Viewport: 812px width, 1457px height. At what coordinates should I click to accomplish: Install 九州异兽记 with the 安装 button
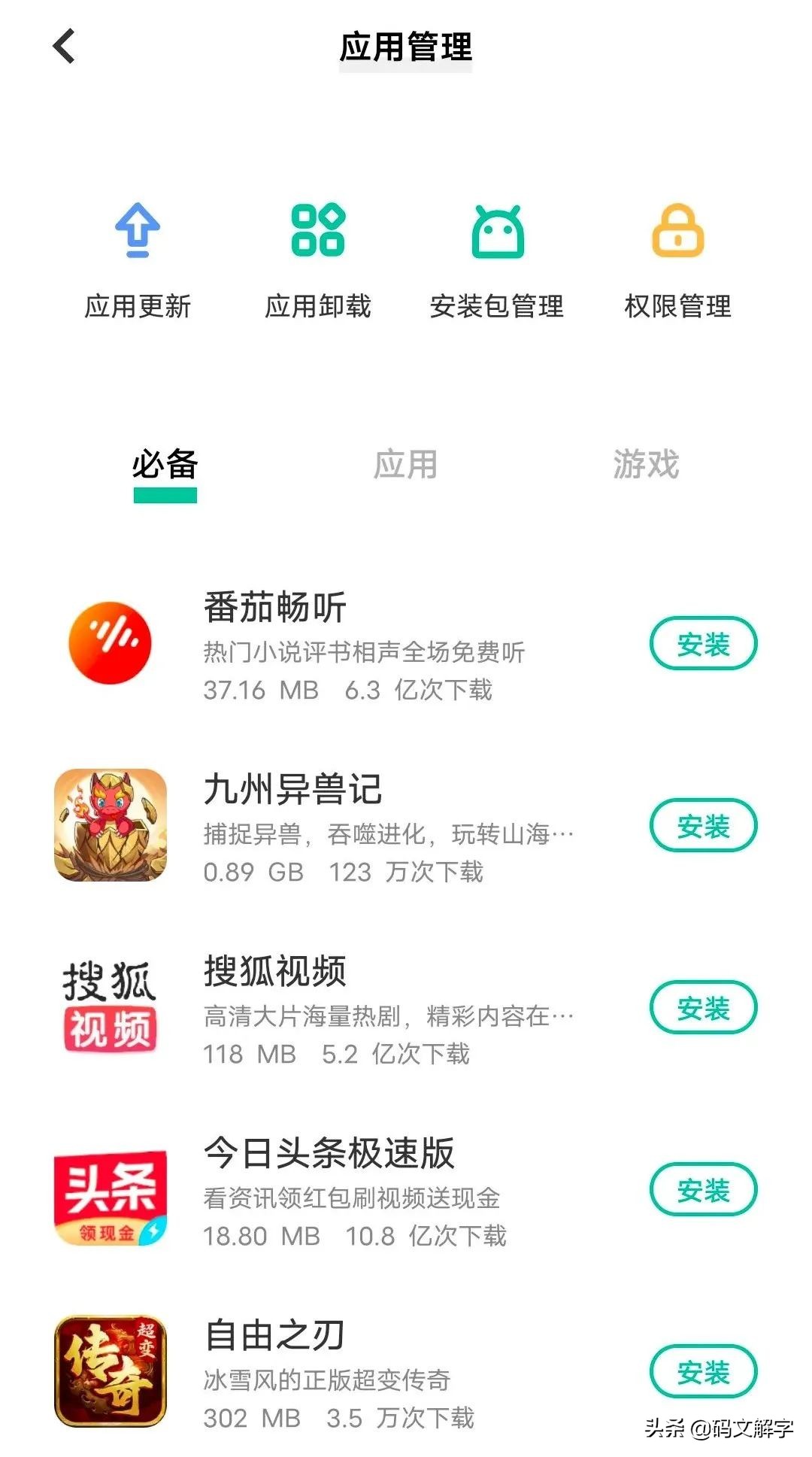[x=703, y=825]
